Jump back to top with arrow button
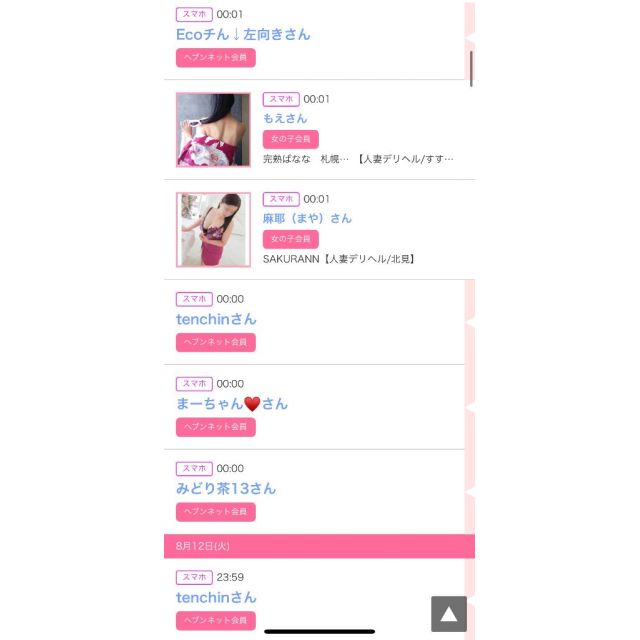 449,614
